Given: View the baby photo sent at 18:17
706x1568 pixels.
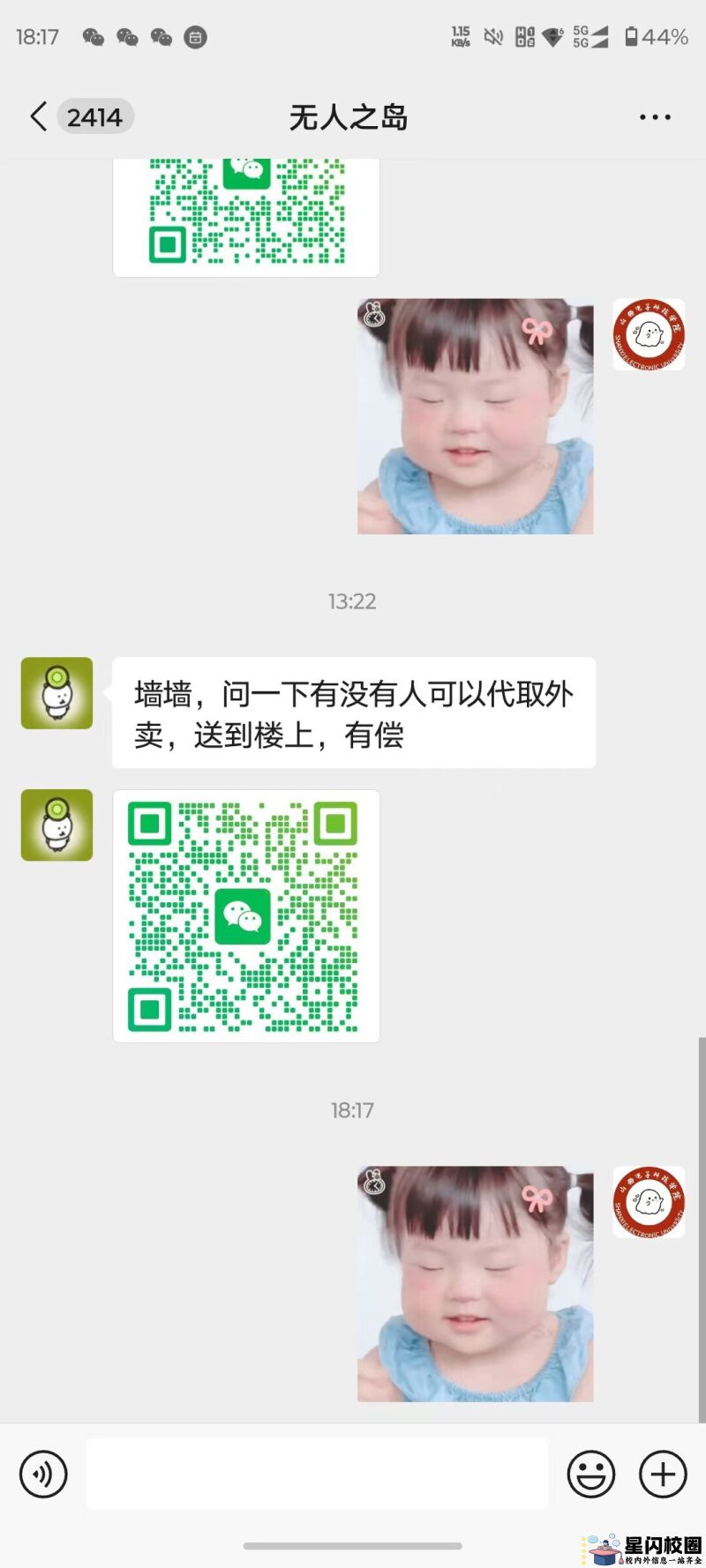Looking at the screenshot, I should coord(475,1283).
